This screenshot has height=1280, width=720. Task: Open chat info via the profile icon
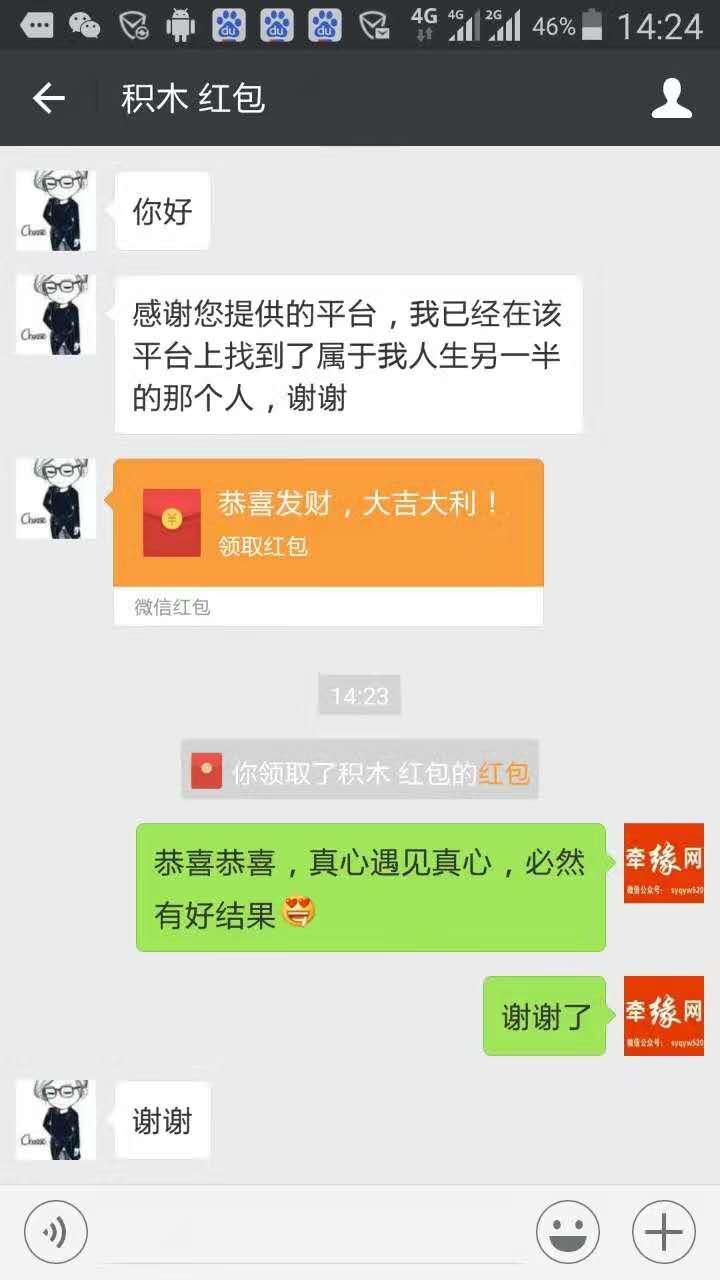[672, 98]
